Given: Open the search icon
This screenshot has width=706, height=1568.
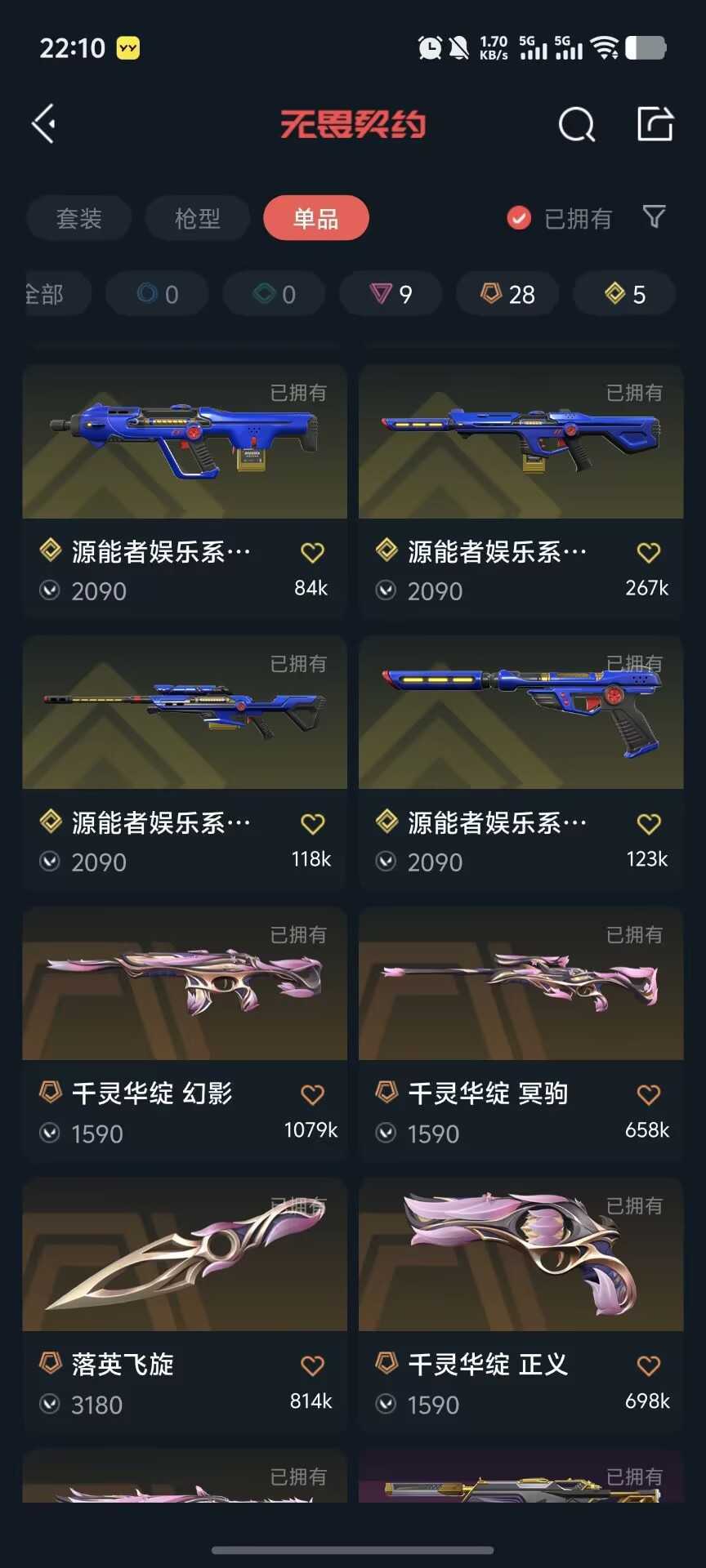Looking at the screenshot, I should coord(577,125).
